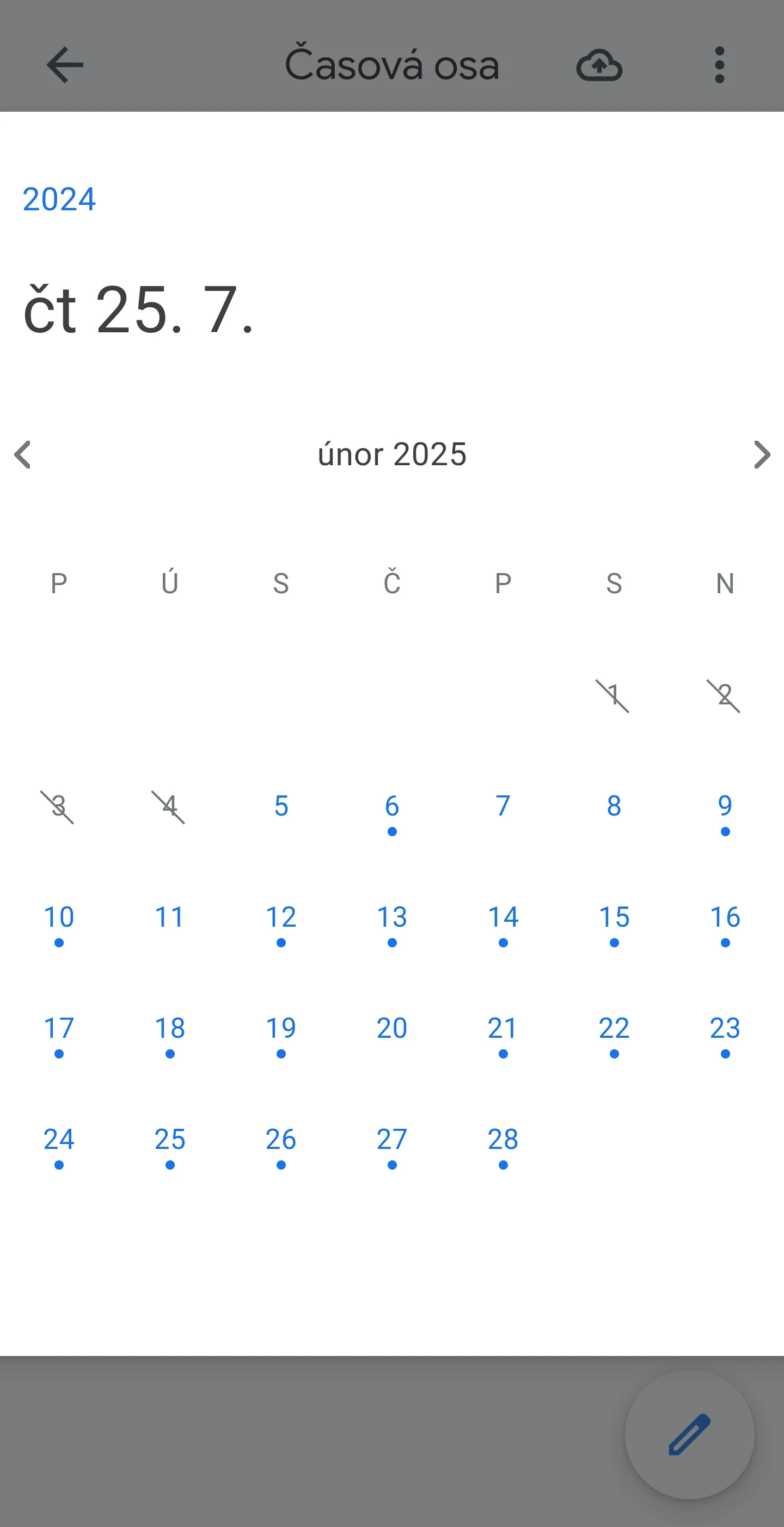This screenshot has width=784, height=1527.
Task: Go to the previous month
Action: [x=22, y=455]
